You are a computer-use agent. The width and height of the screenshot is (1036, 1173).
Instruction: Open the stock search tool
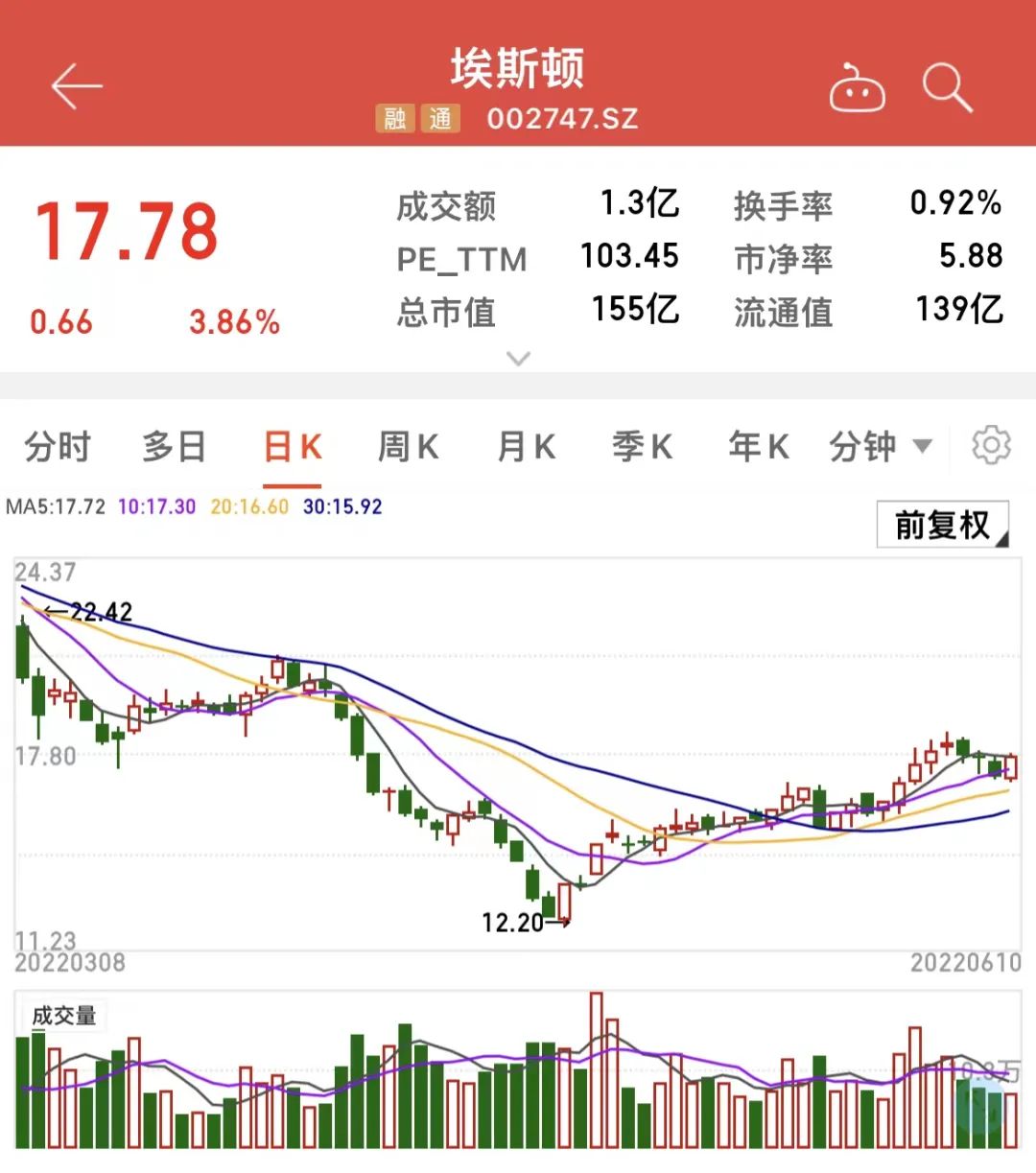(x=948, y=86)
